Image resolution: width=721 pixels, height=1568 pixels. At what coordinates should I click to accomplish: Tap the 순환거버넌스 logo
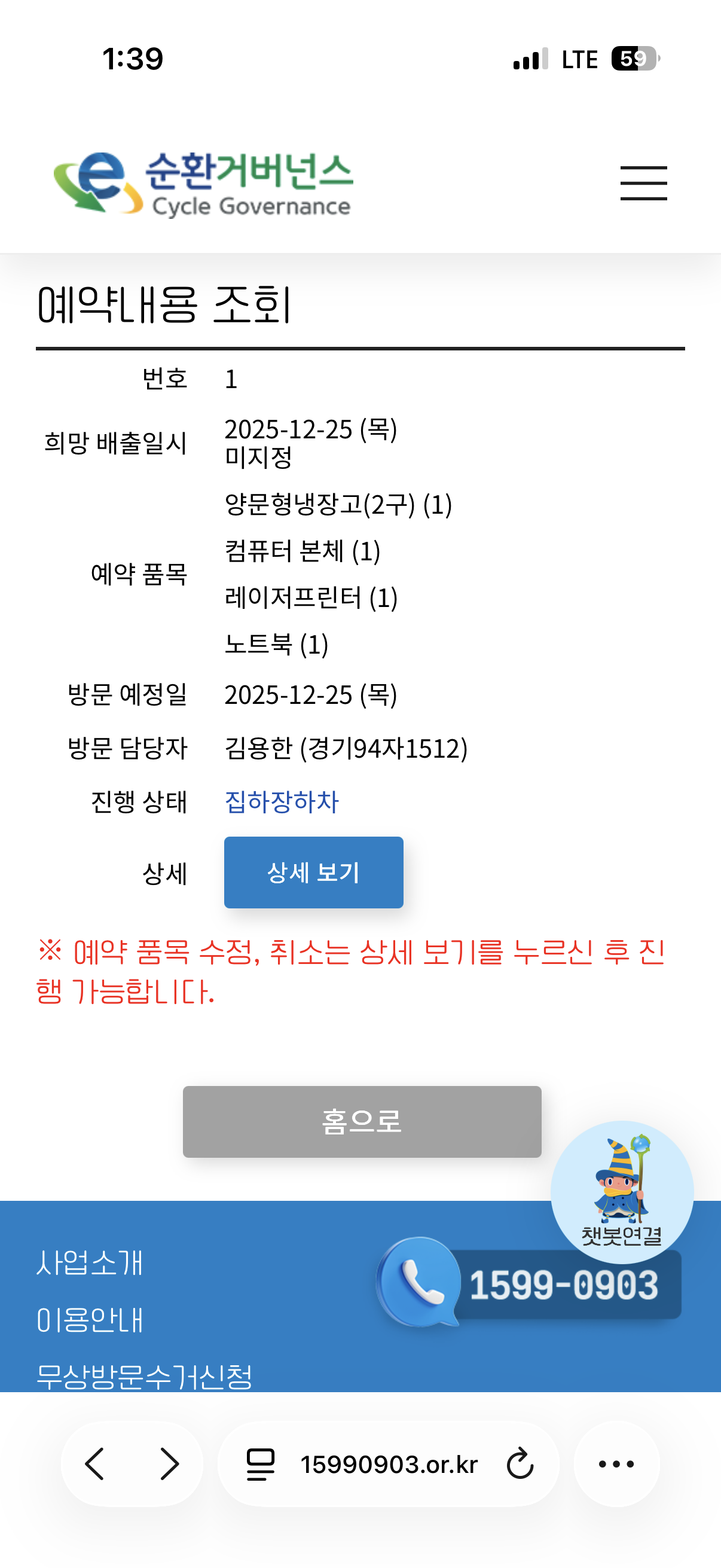coord(203,182)
